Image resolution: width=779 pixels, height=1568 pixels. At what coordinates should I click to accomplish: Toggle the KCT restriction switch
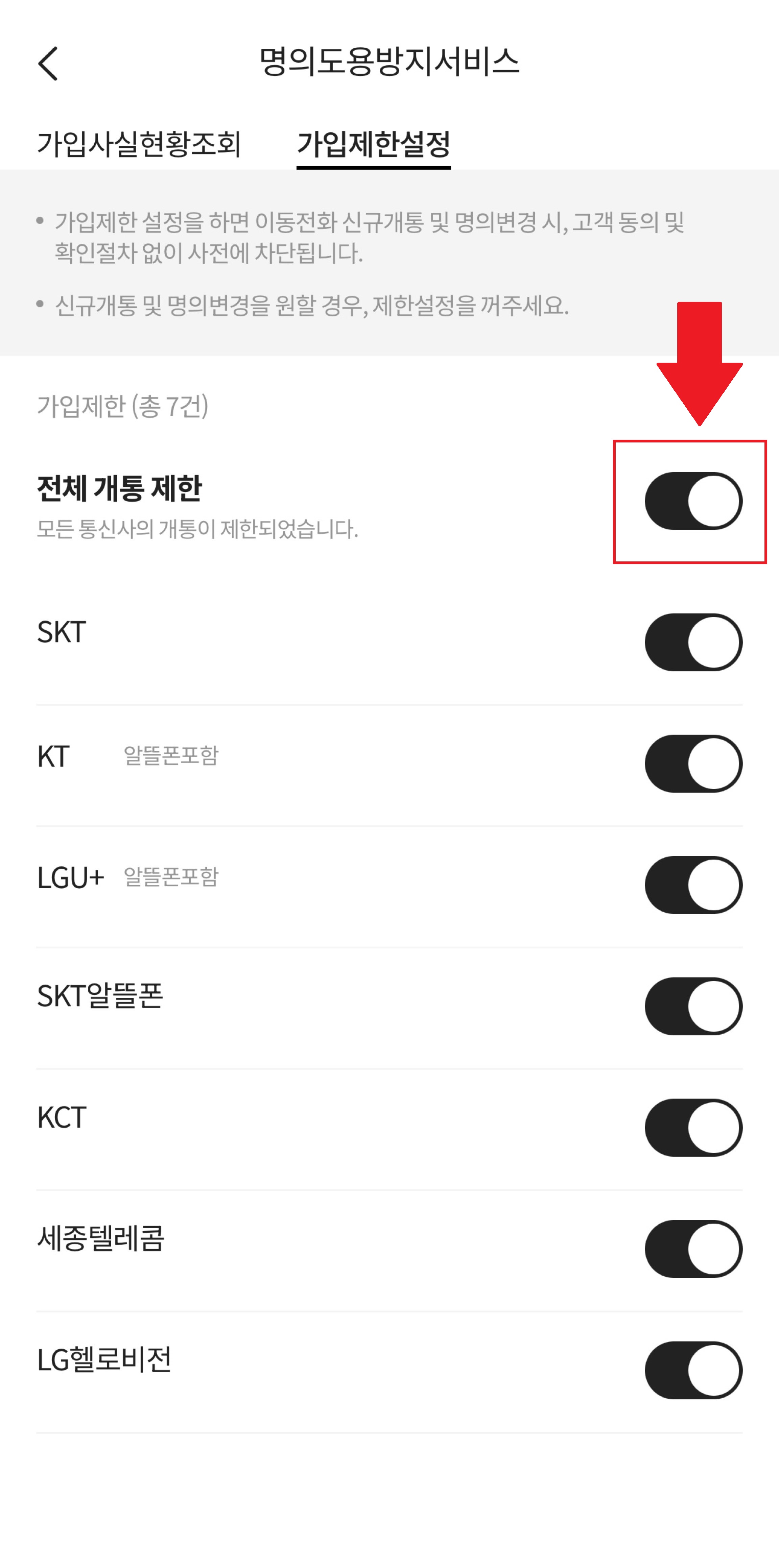pos(693,1127)
